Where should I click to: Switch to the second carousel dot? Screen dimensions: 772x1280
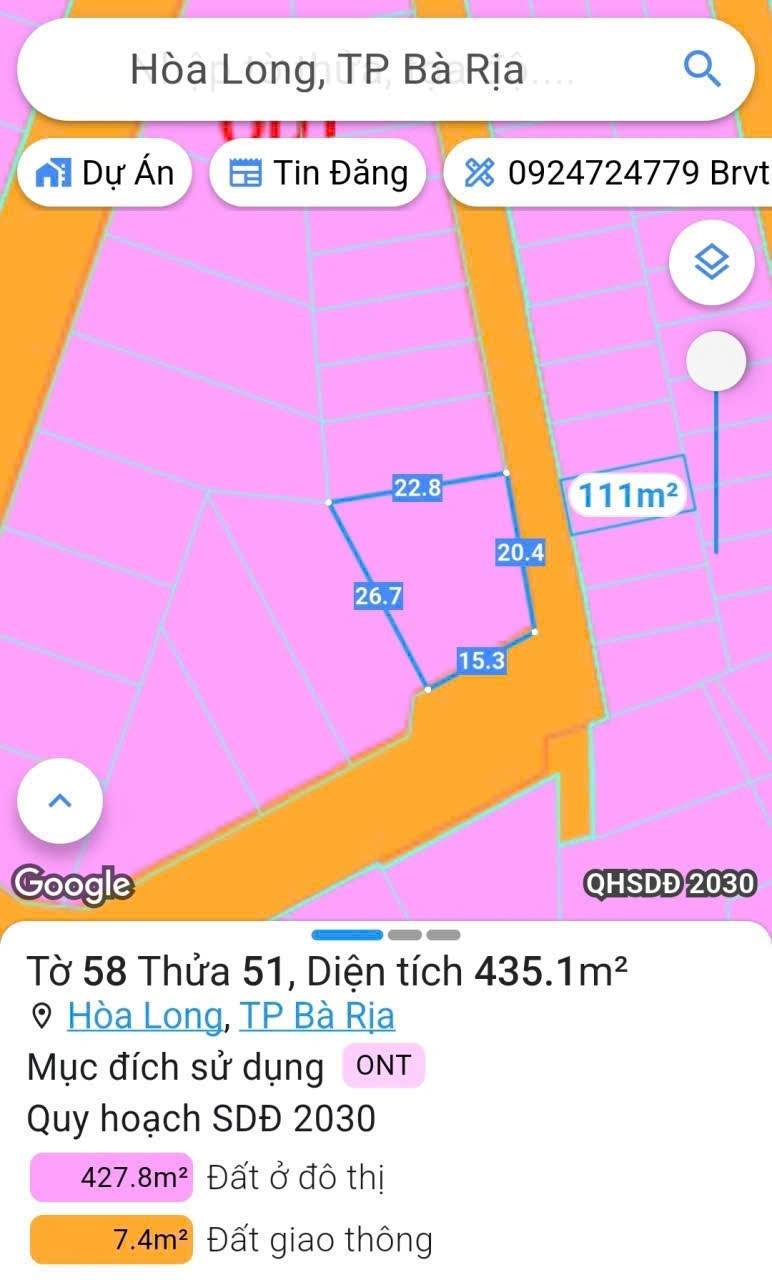click(404, 935)
